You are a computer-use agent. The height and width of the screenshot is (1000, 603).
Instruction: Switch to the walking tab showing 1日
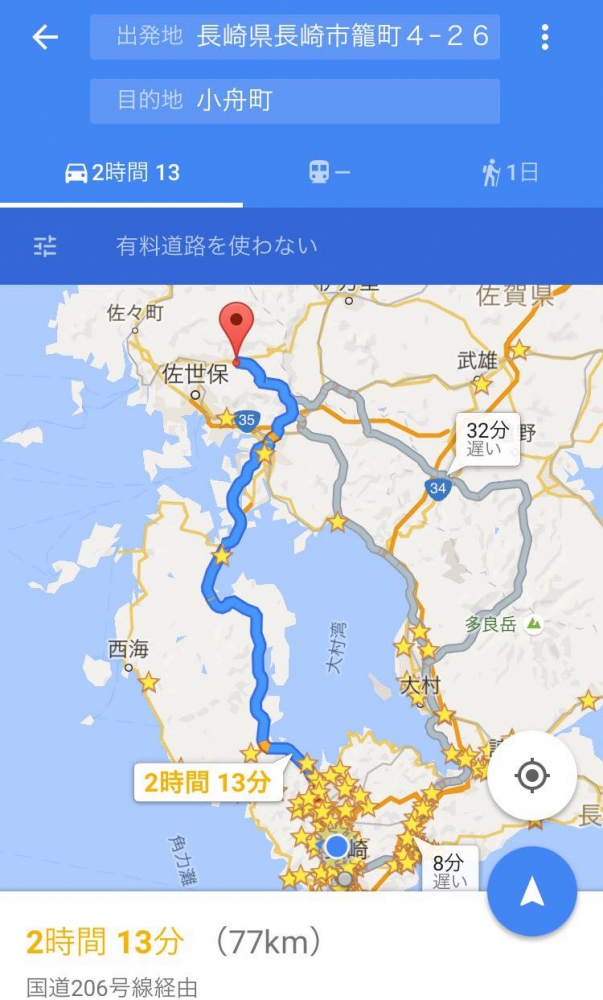point(509,173)
